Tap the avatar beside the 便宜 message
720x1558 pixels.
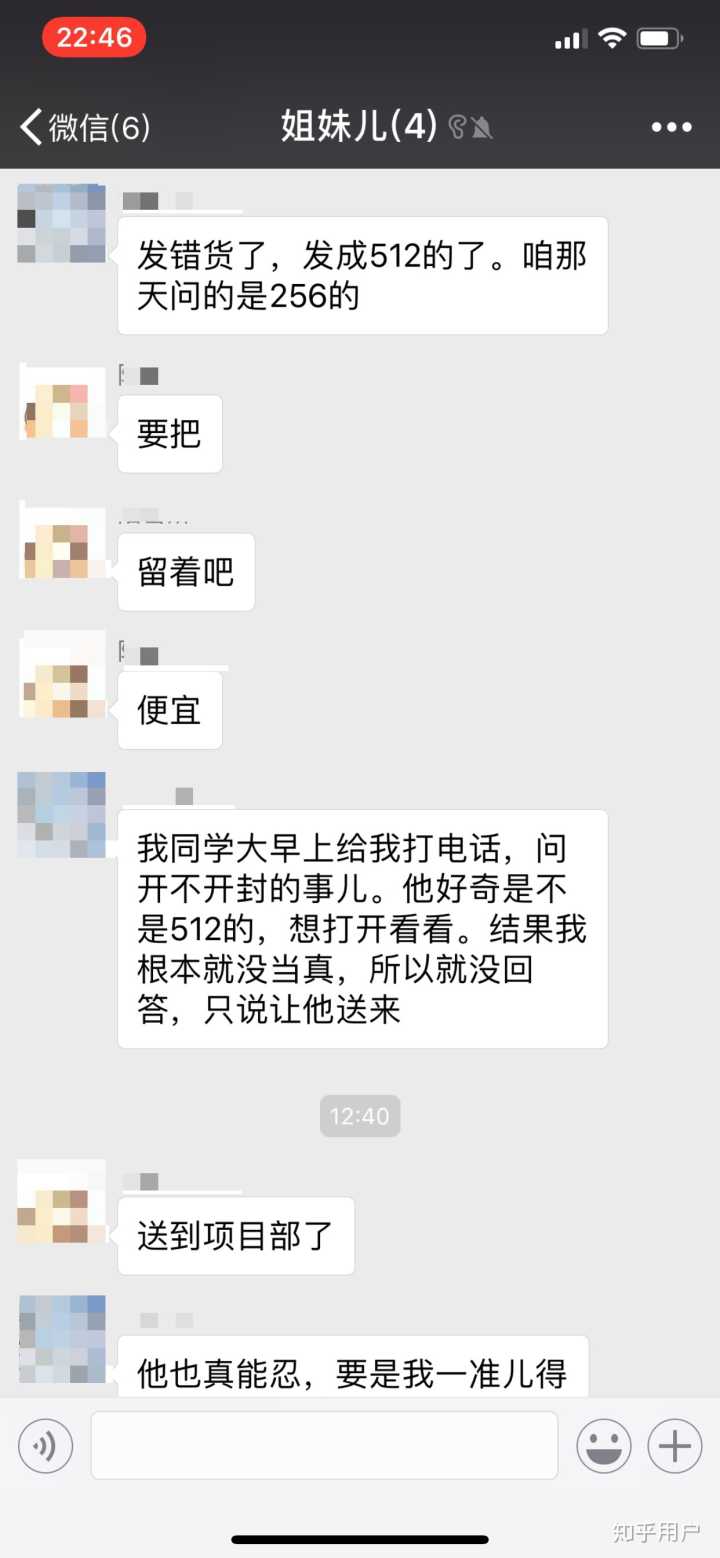(x=62, y=675)
